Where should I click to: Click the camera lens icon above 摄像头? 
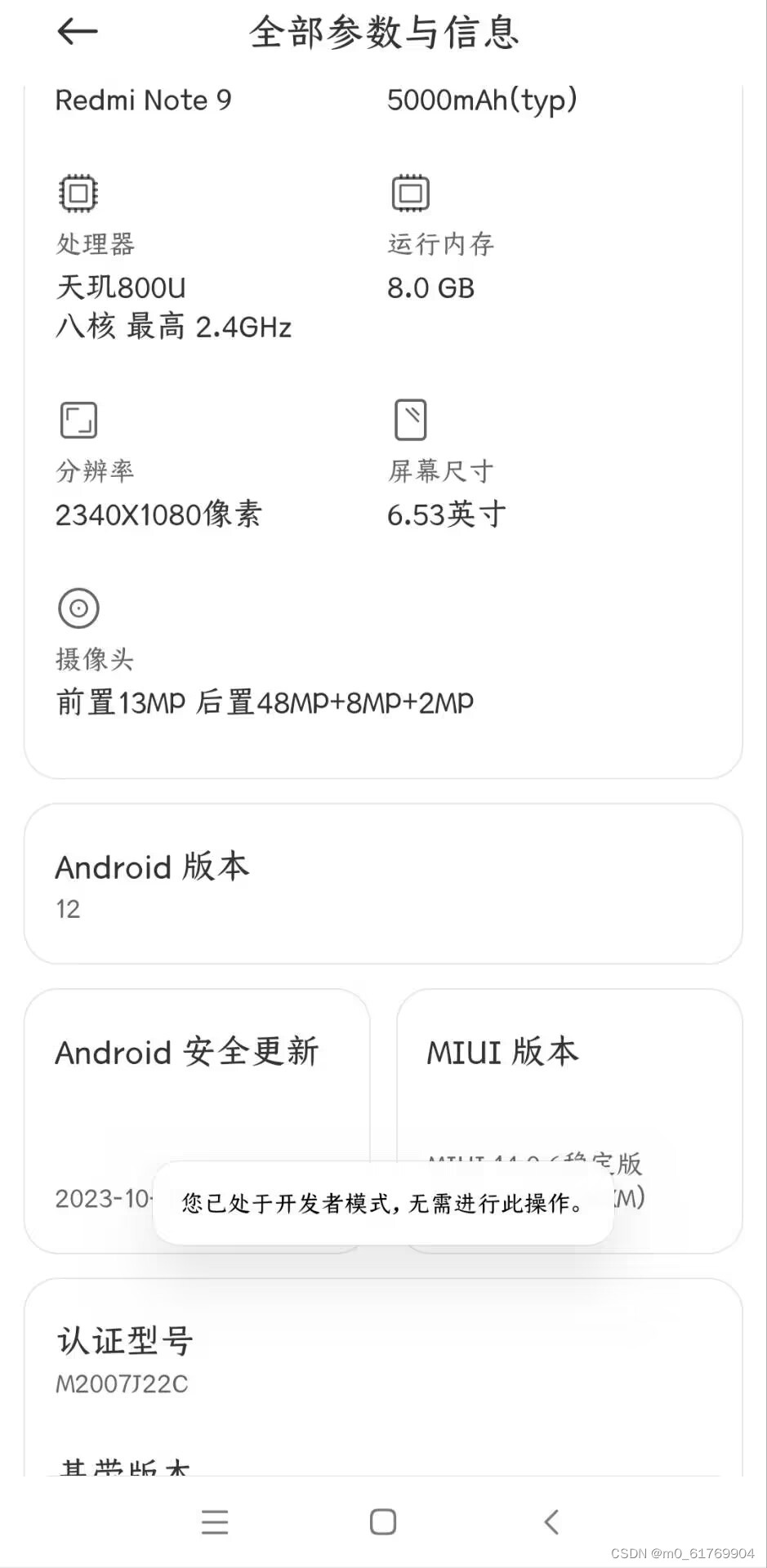coord(78,608)
